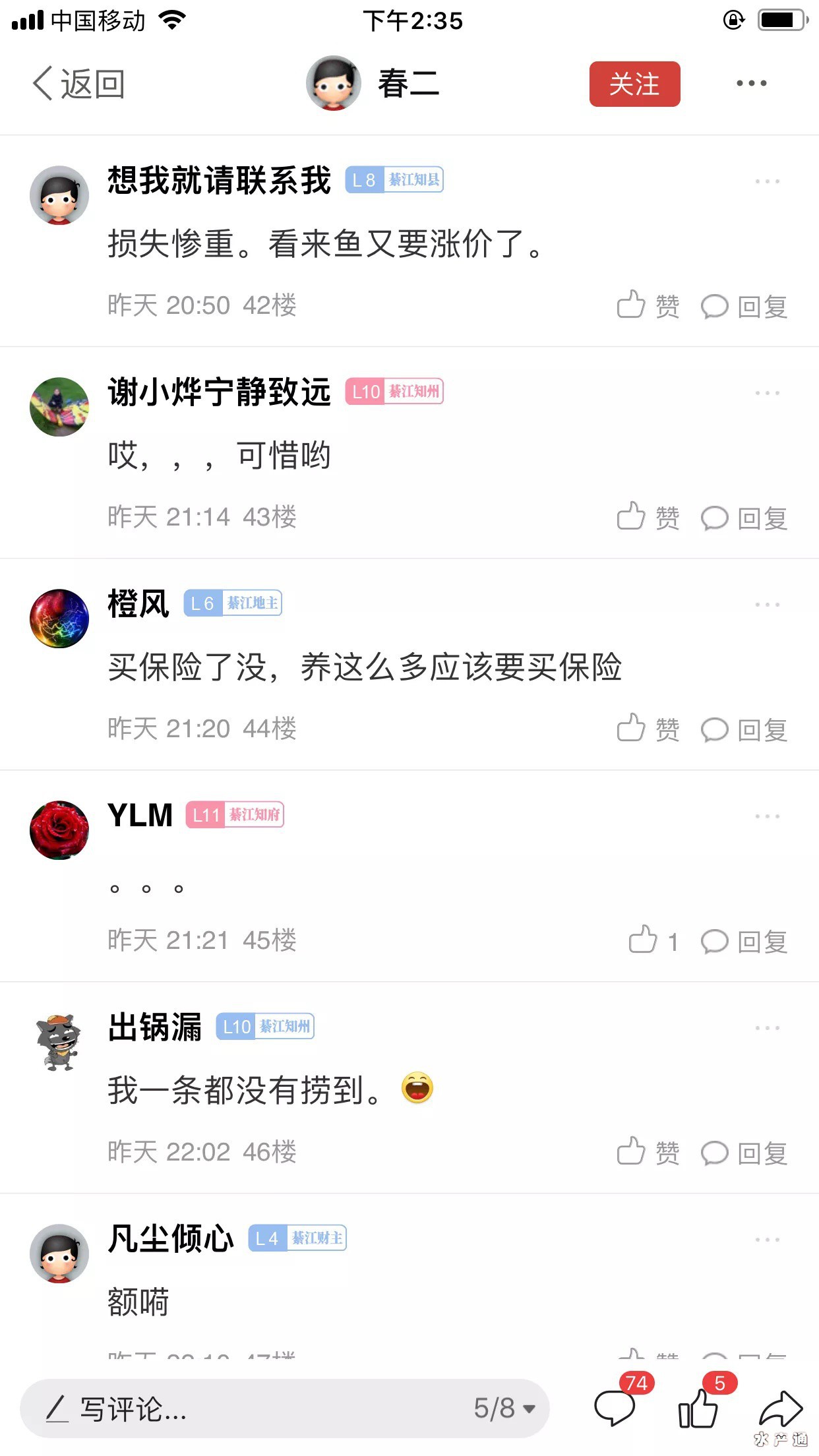Open the top bar overflow menu

pos(751,84)
